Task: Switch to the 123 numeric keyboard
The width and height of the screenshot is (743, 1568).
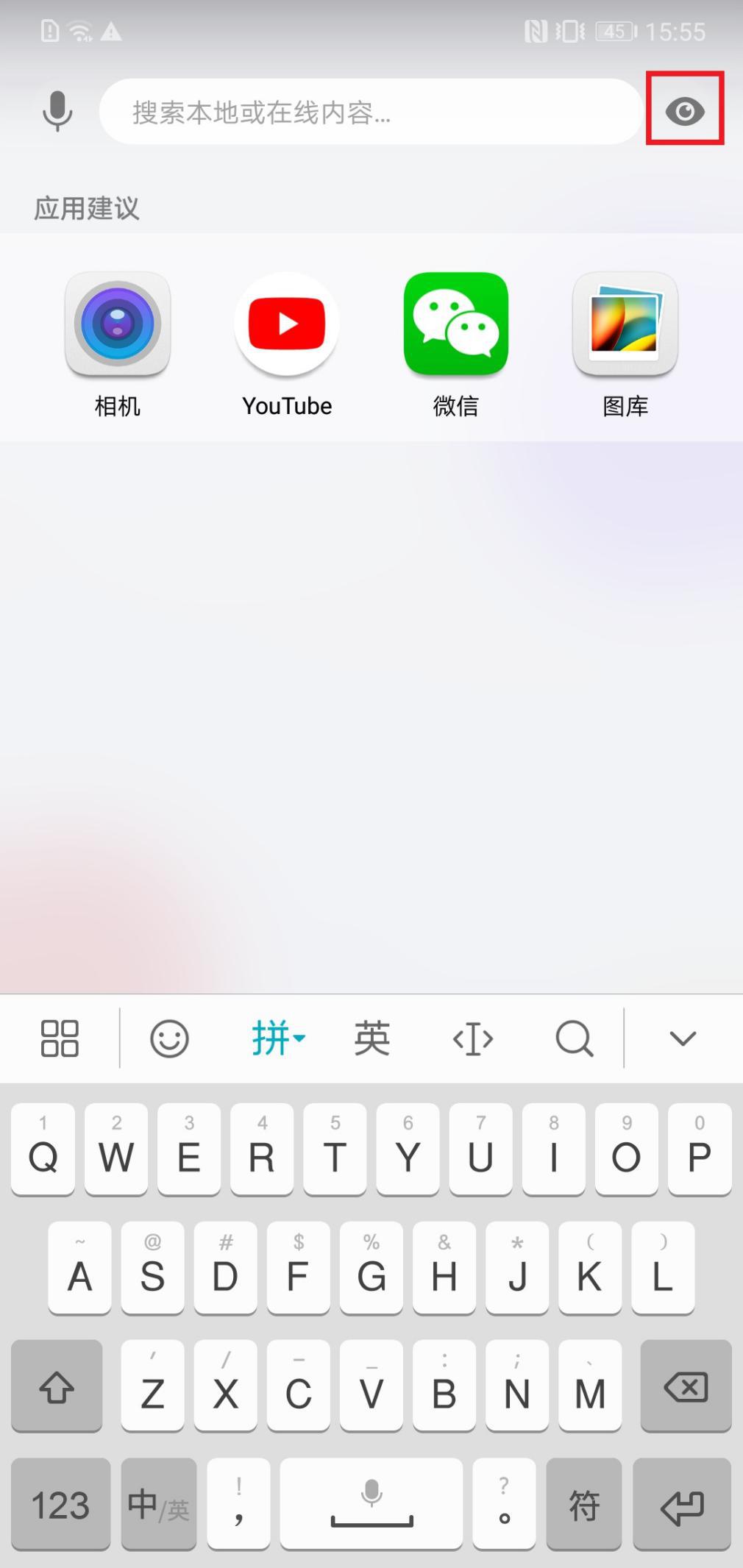Action: (60, 1504)
